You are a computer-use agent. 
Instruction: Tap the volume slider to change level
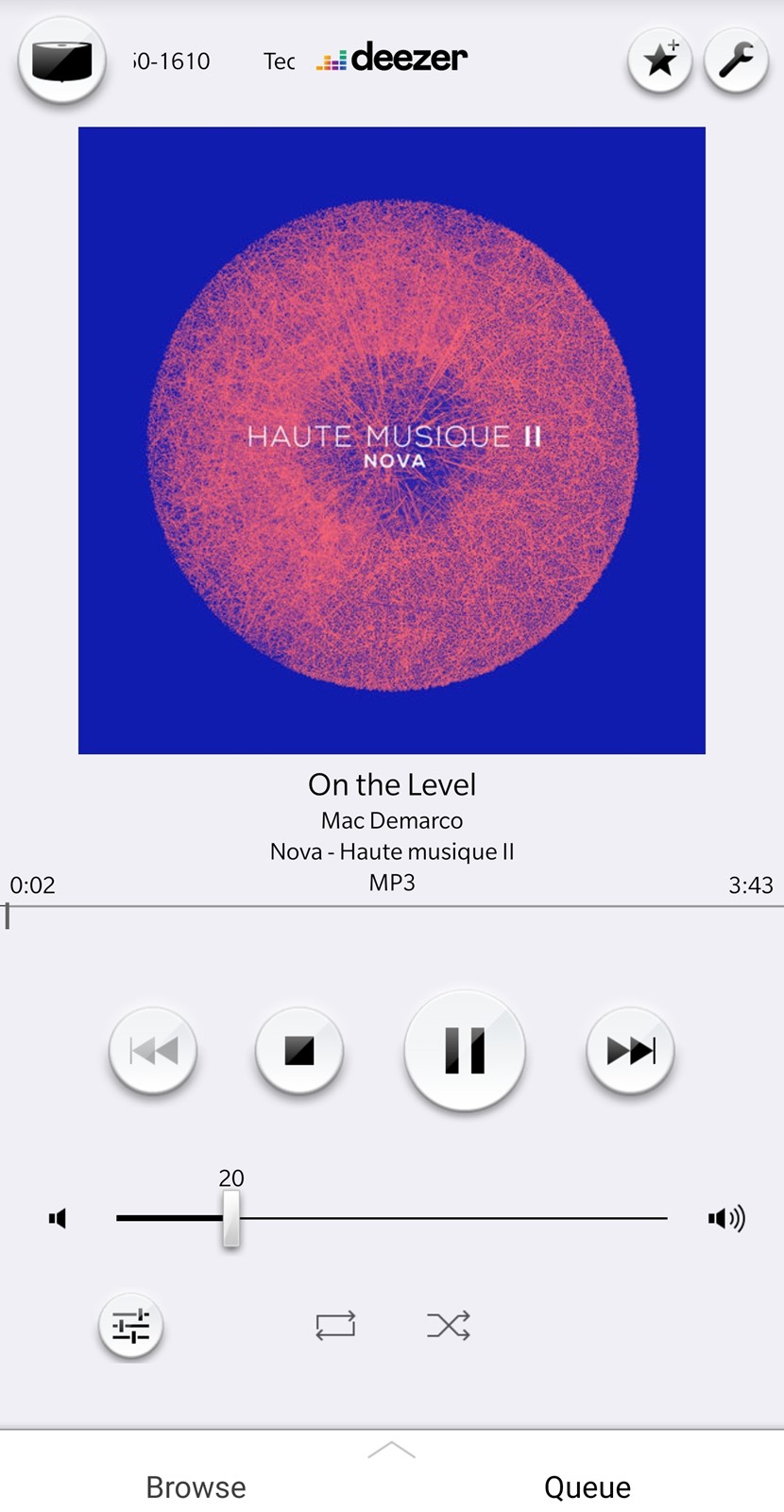[392, 1218]
